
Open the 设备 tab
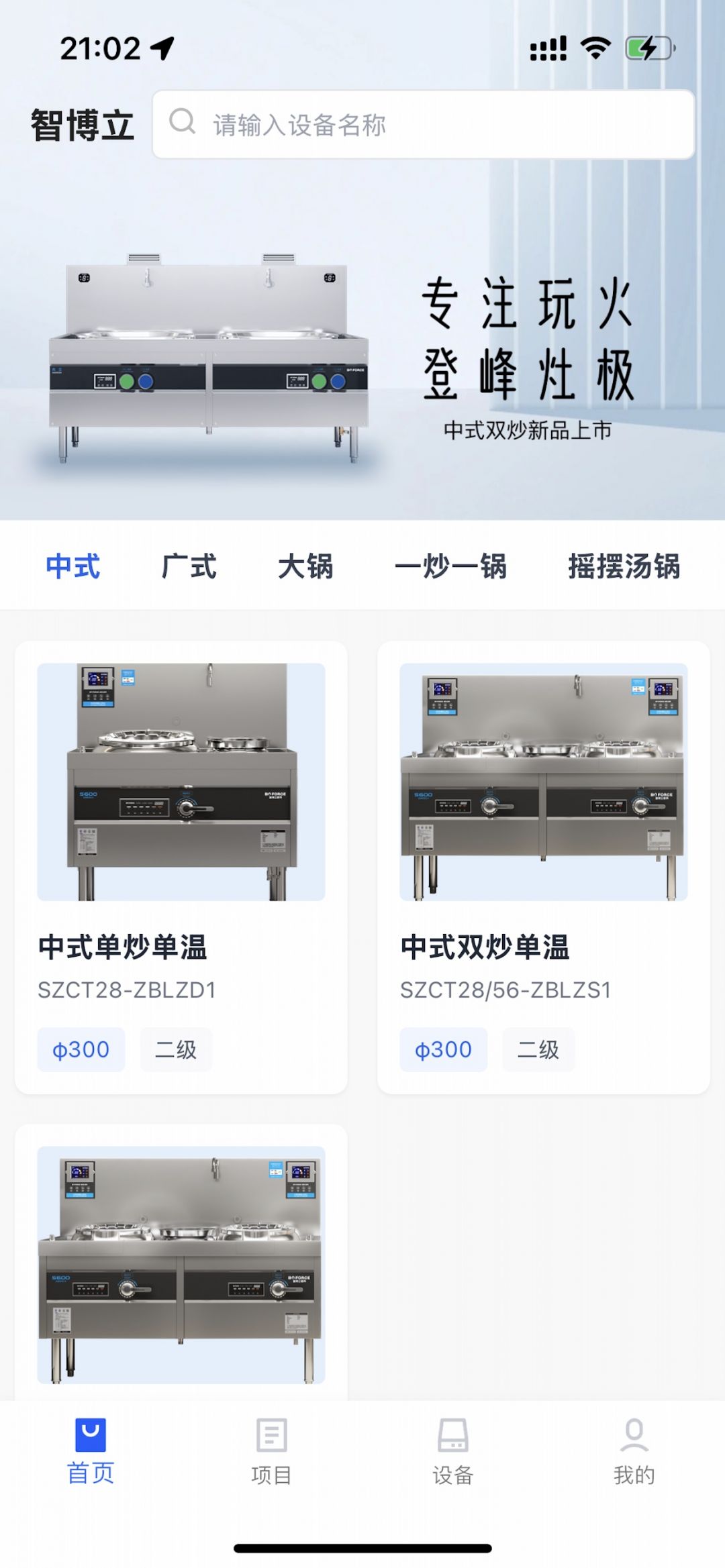(453, 1452)
